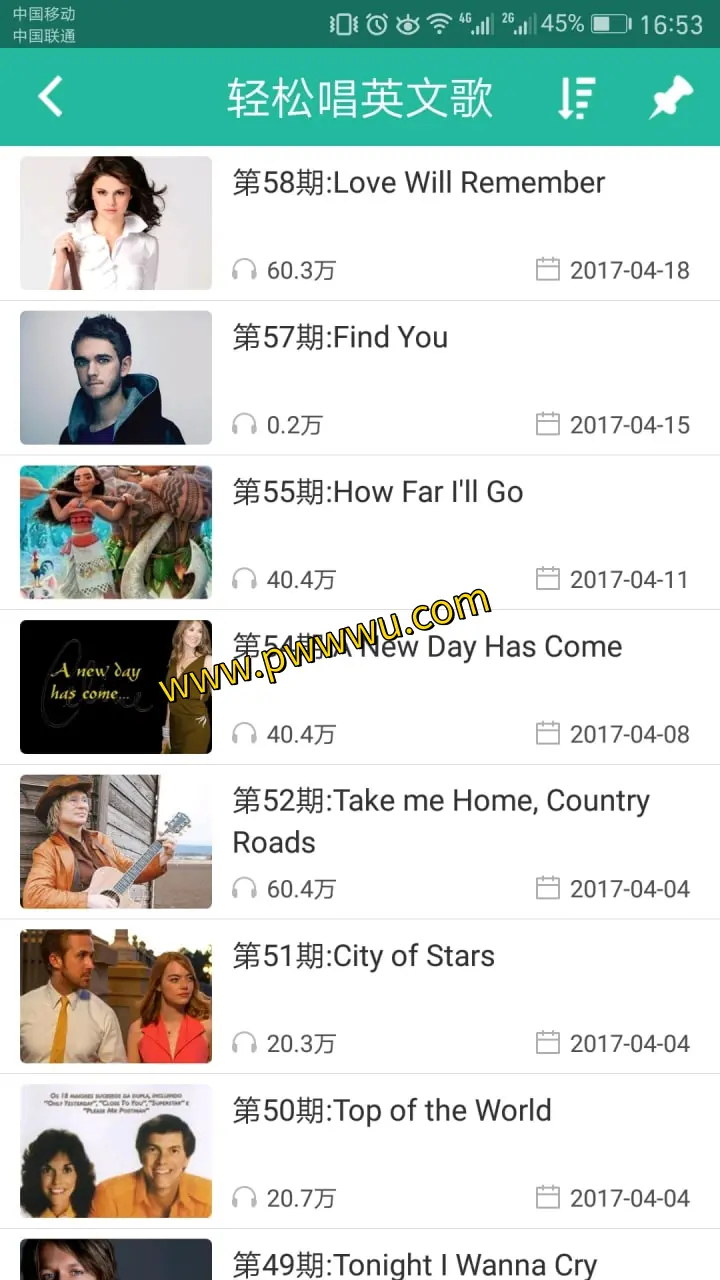This screenshot has height=1280, width=720.
Task: Open Take me Home, Country Roads episode
Action: click(440, 820)
